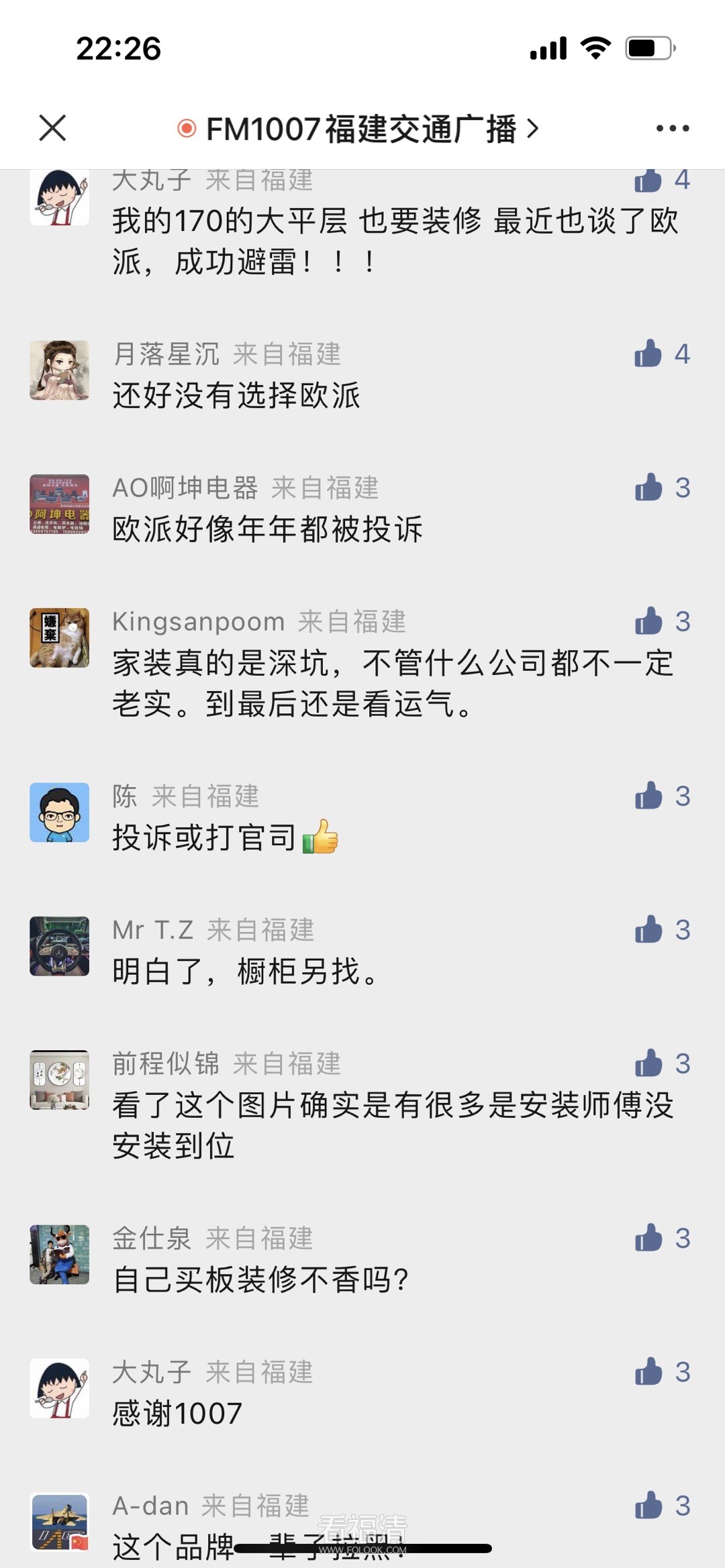Like 陈's comment on 投诉或打官司
The width and height of the screenshot is (725, 1568).
click(648, 796)
